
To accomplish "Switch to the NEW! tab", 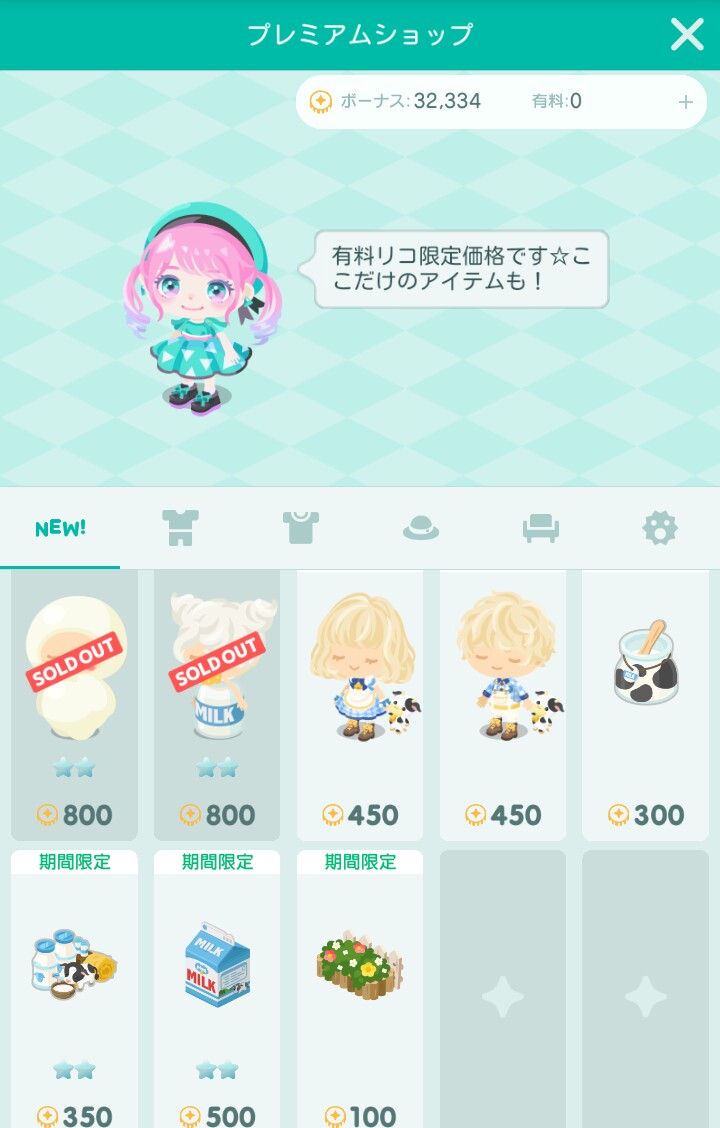I will click(x=60, y=528).
